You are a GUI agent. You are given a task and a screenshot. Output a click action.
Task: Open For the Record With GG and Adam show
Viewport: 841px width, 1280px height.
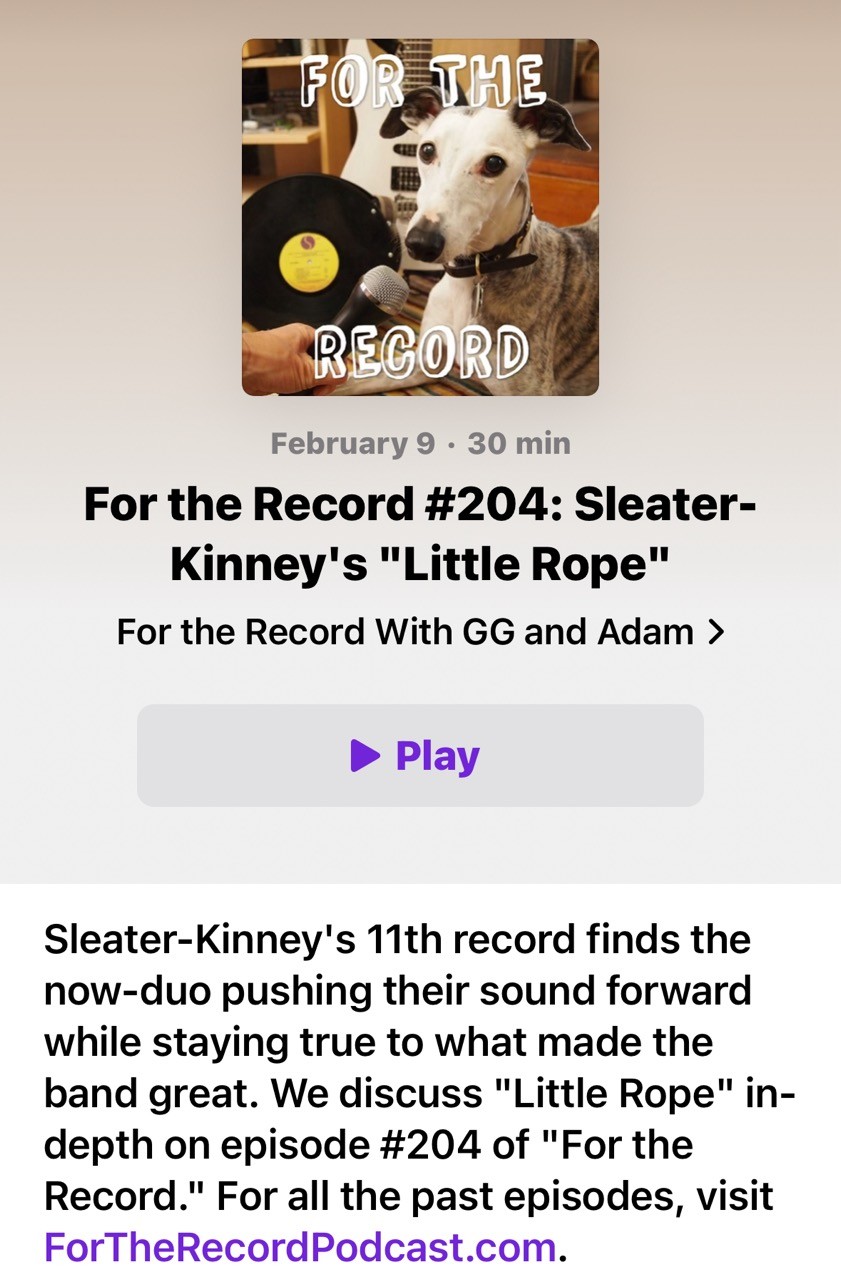click(420, 632)
